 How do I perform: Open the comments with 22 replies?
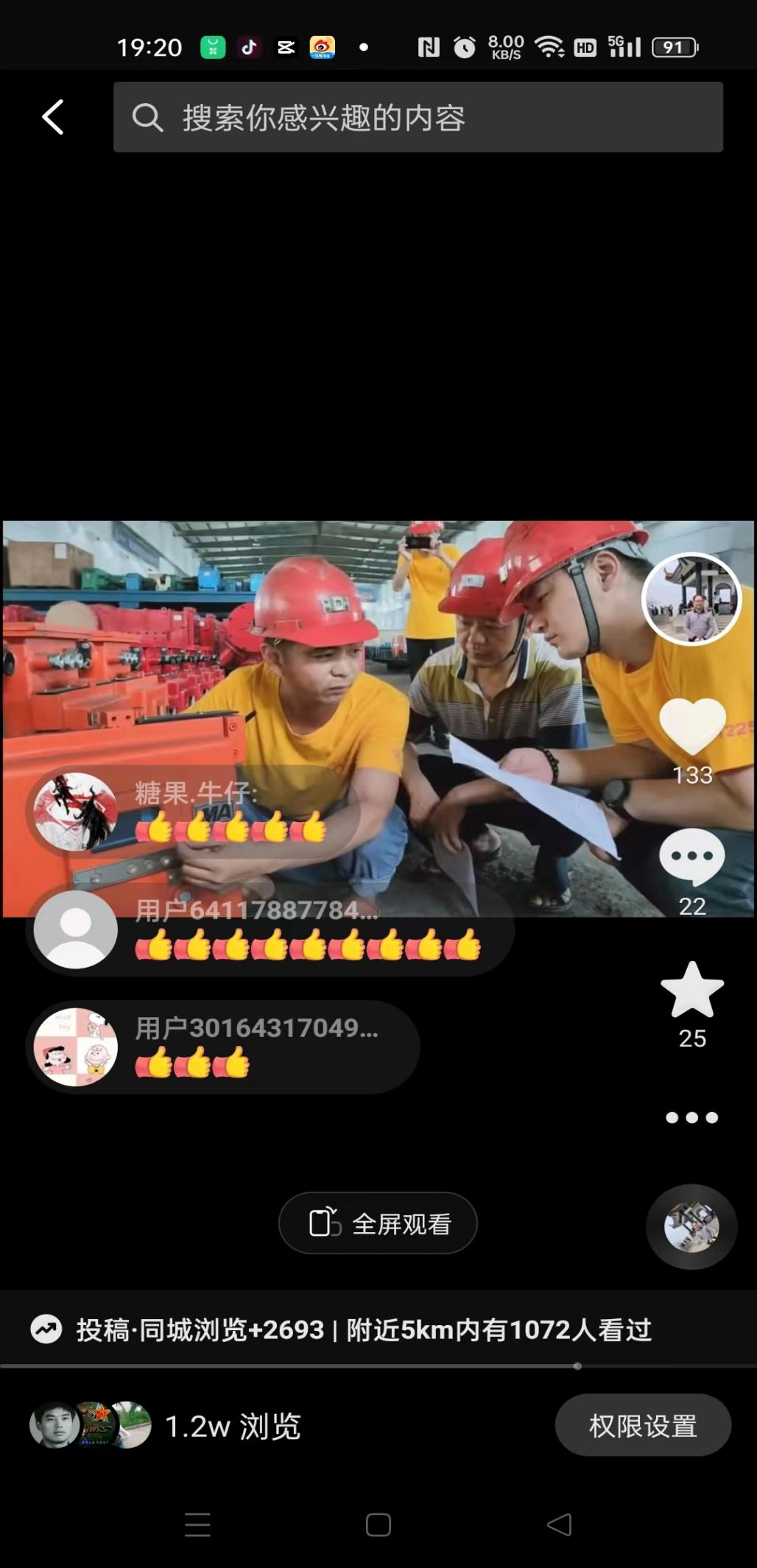click(x=692, y=858)
